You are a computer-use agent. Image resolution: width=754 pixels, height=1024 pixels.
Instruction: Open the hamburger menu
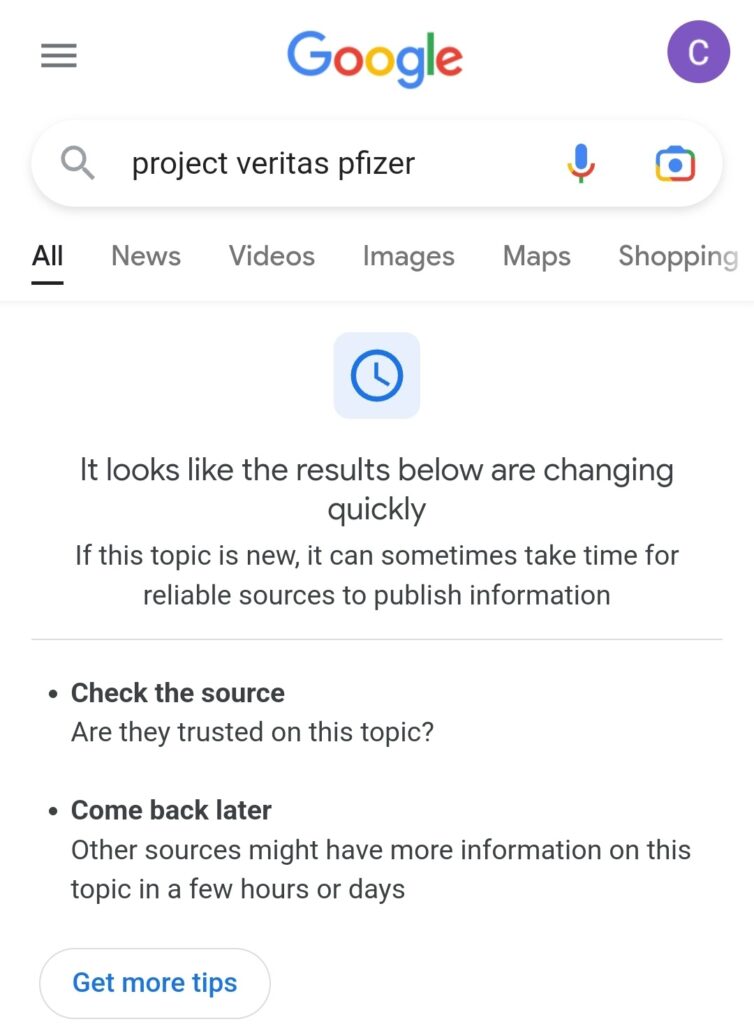(58, 56)
